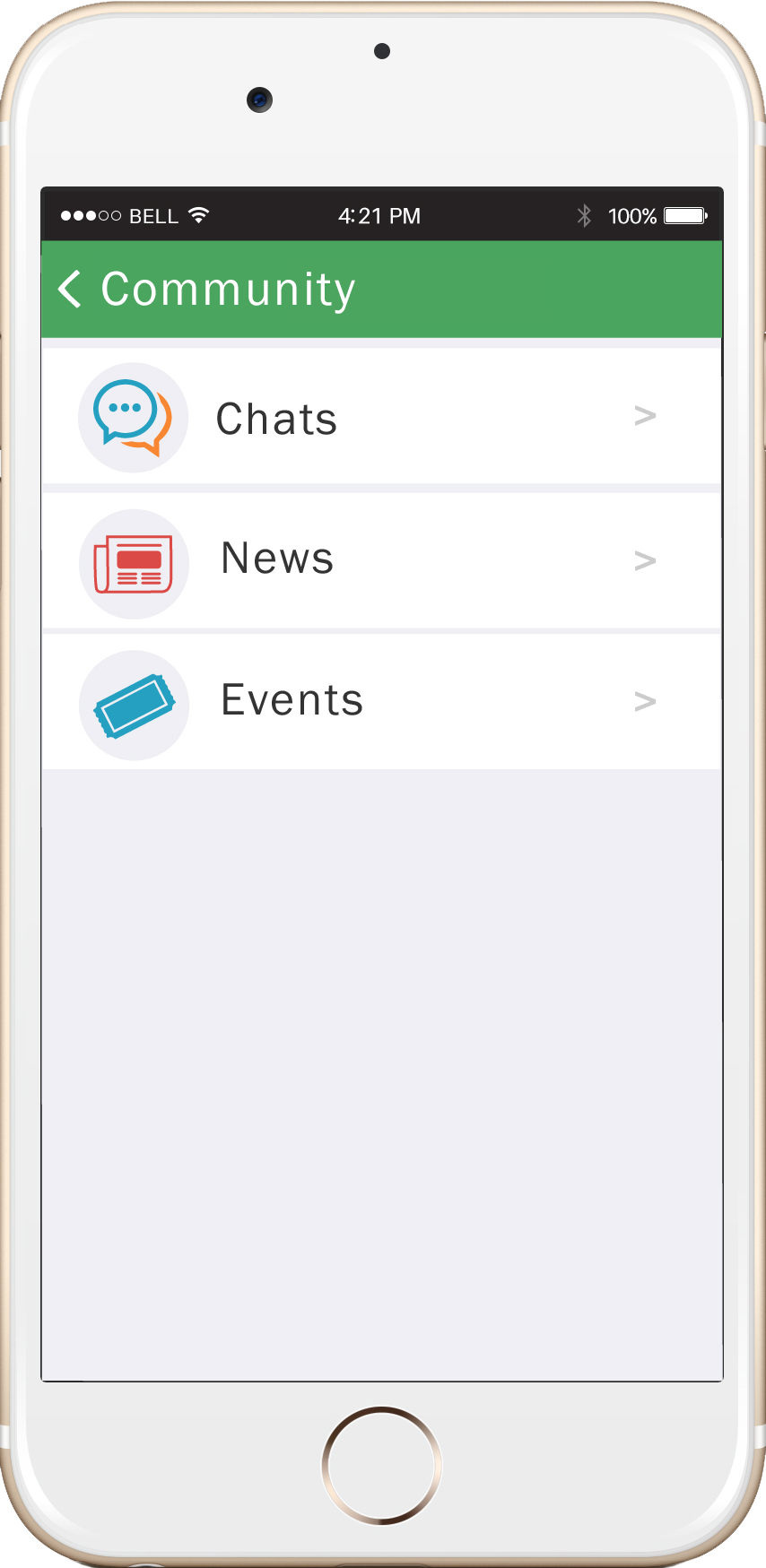
Task: Go back from the Community screen
Action: pos(70,289)
